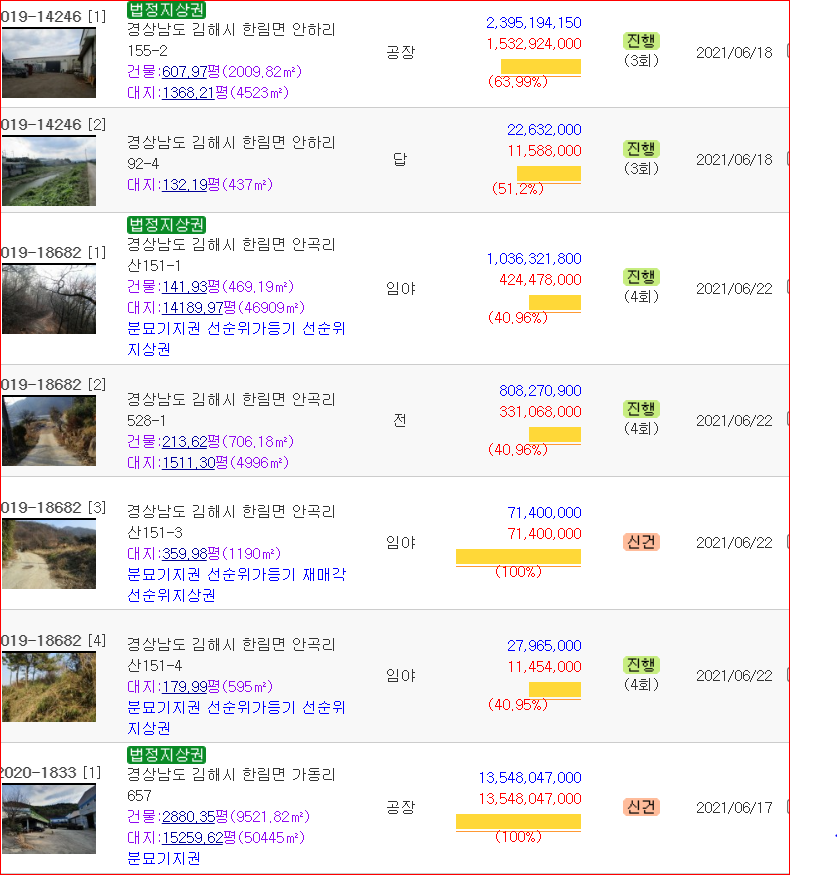Open the 안곡리 산151-1 임야 listing
This screenshot has height=875, width=837.
point(231,255)
